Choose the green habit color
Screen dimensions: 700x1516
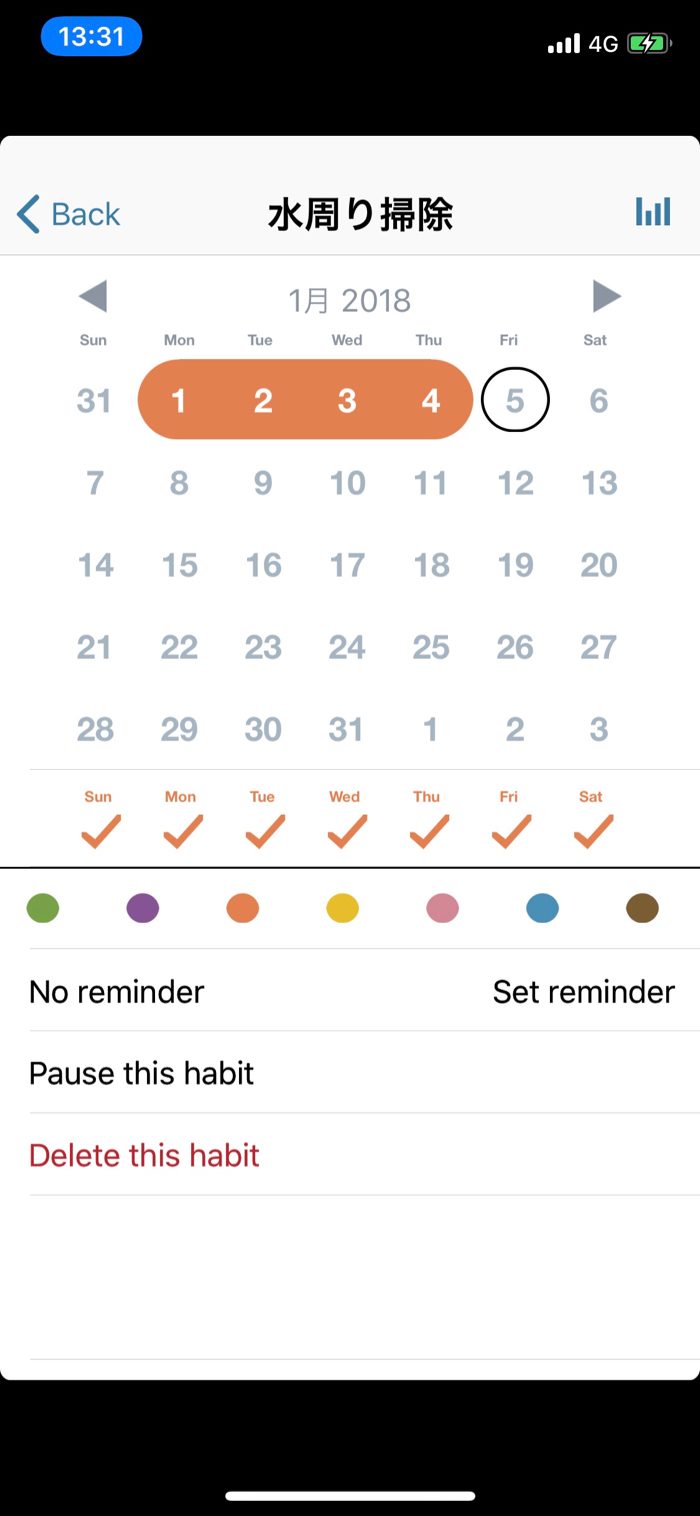point(43,909)
